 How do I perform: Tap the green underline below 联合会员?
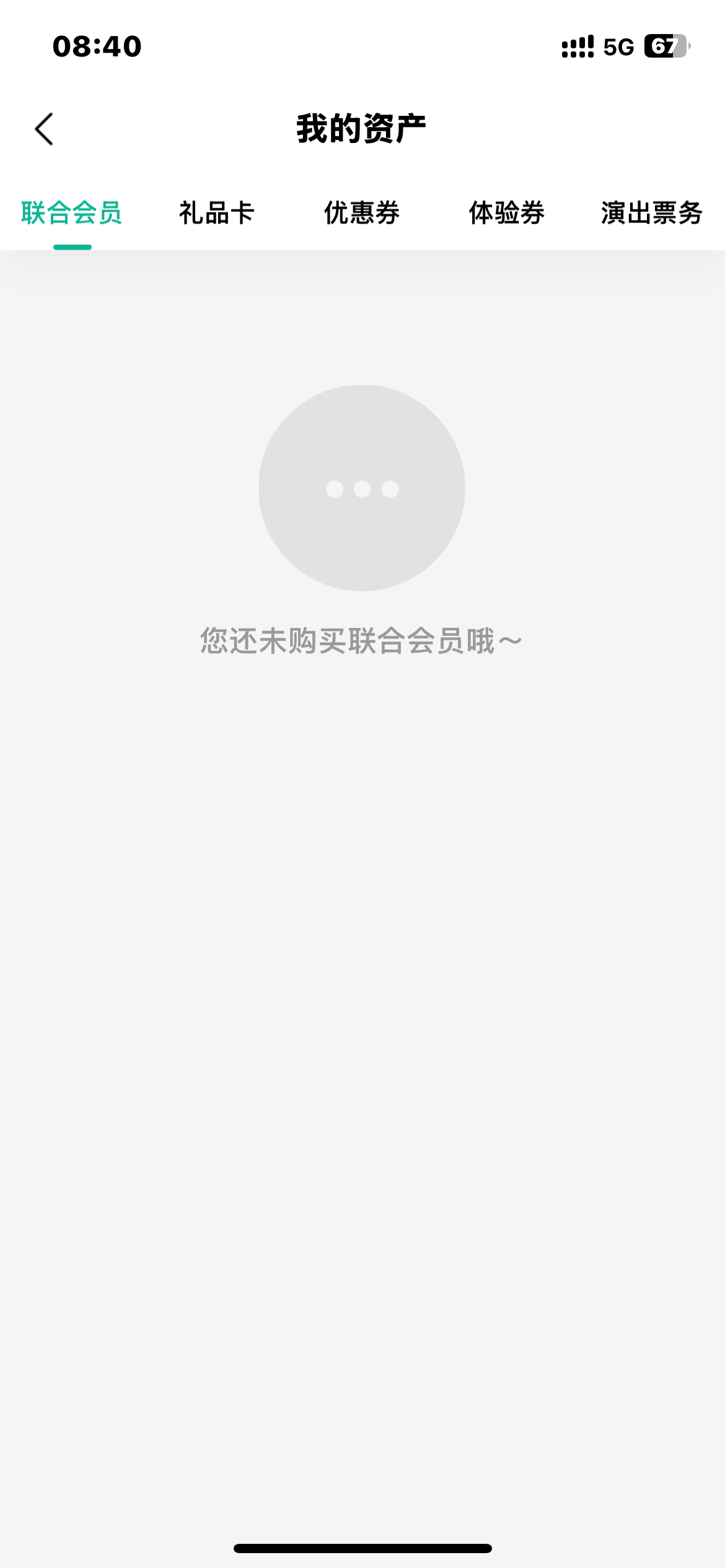71,246
